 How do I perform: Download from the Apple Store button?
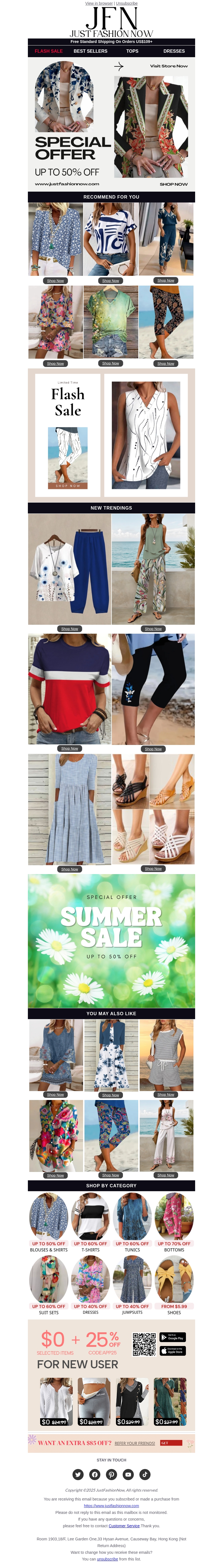pos(172,1350)
